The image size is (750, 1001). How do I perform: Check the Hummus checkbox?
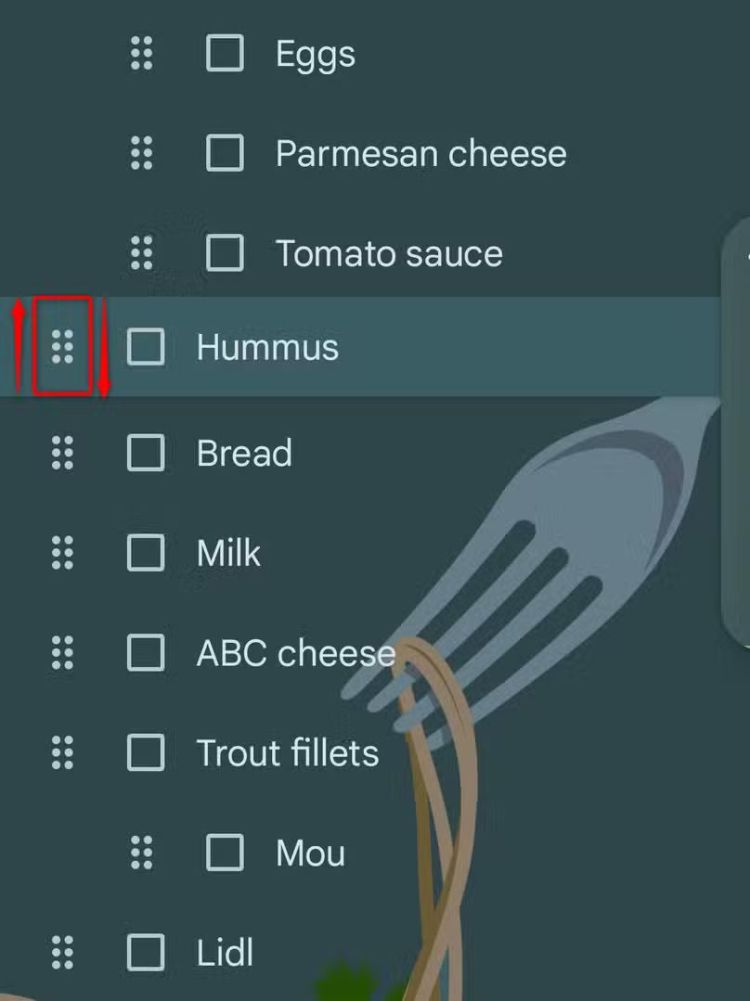click(146, 347)
